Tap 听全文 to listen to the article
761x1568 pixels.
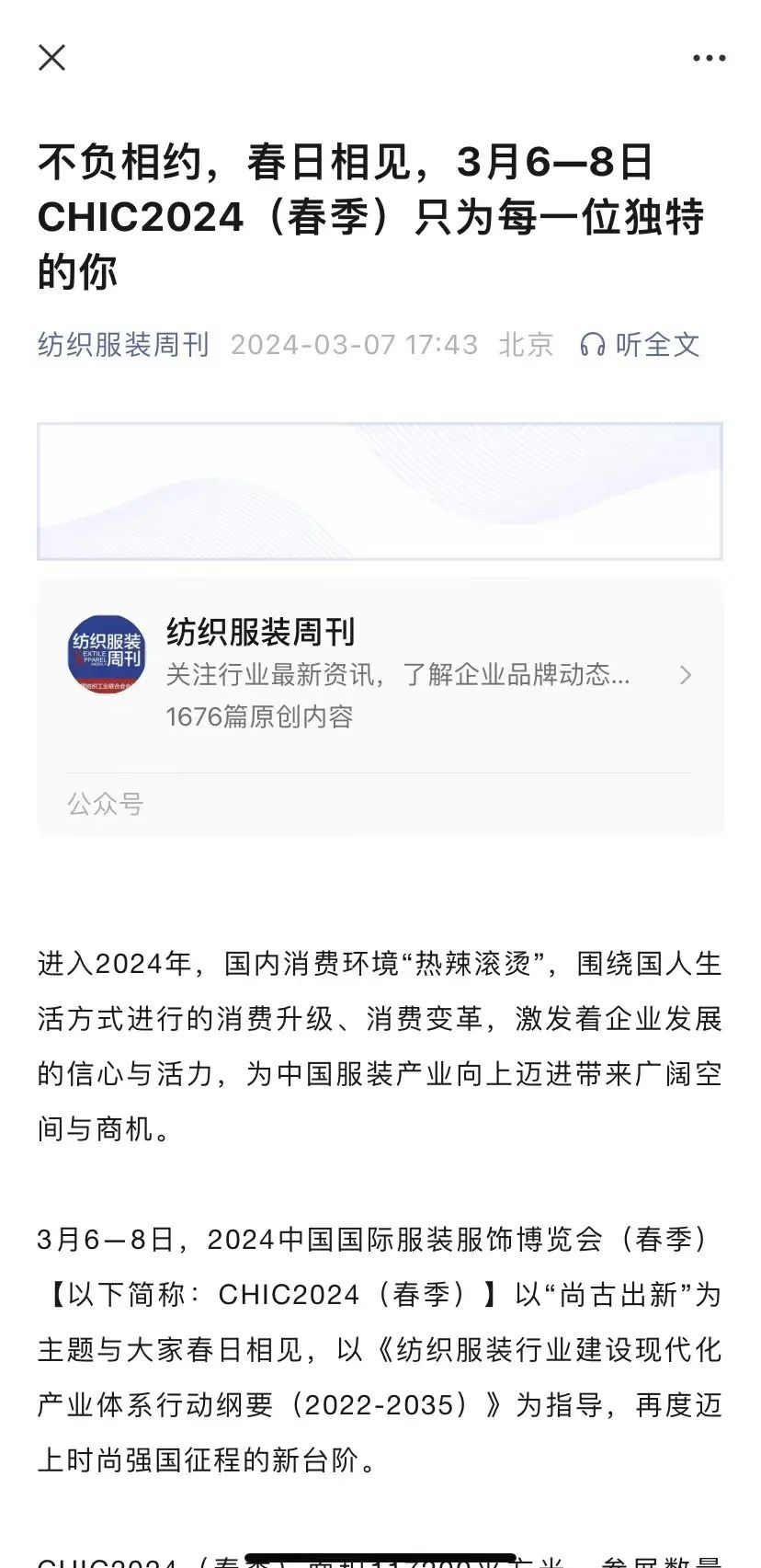(x=641, y=345)
